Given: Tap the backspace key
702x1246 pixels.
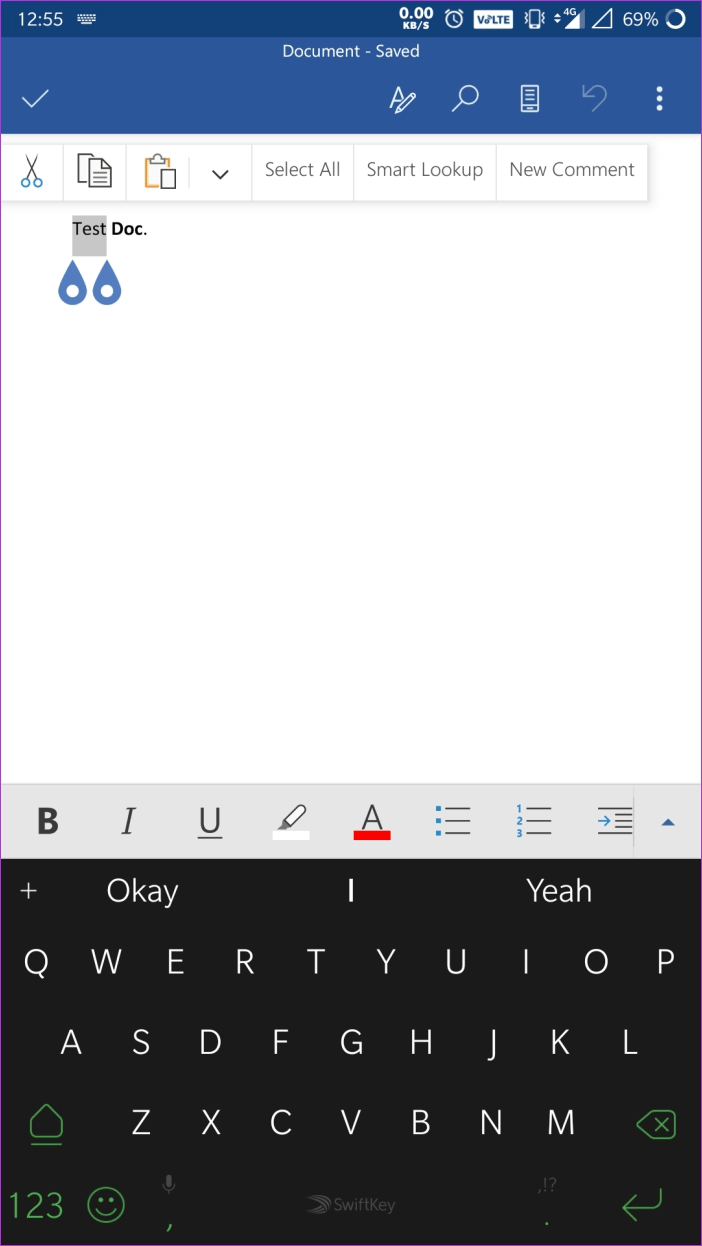Looking at the screenshot, I should [x=656, y=1124].
